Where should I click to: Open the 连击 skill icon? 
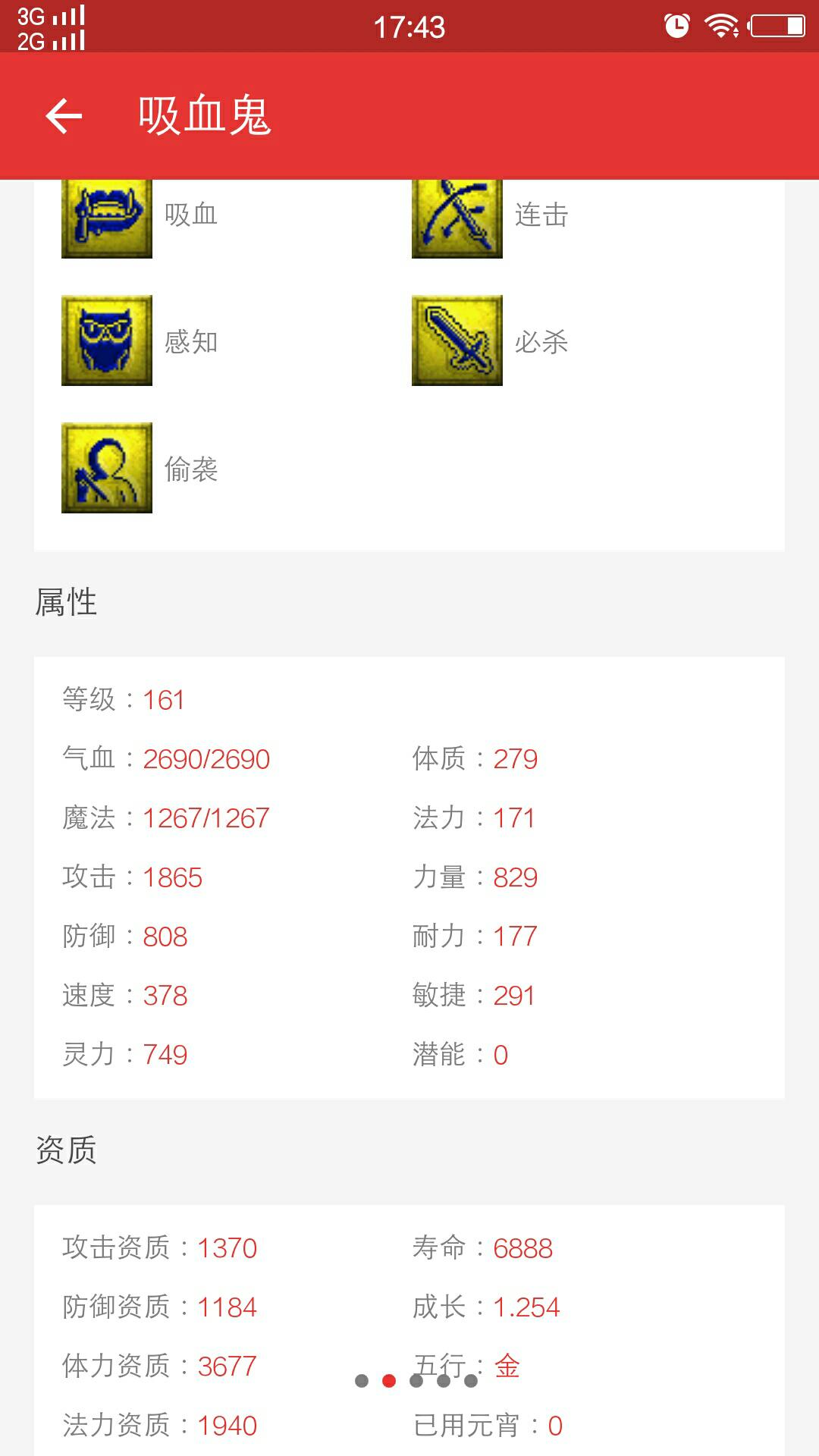coord(457,219)
